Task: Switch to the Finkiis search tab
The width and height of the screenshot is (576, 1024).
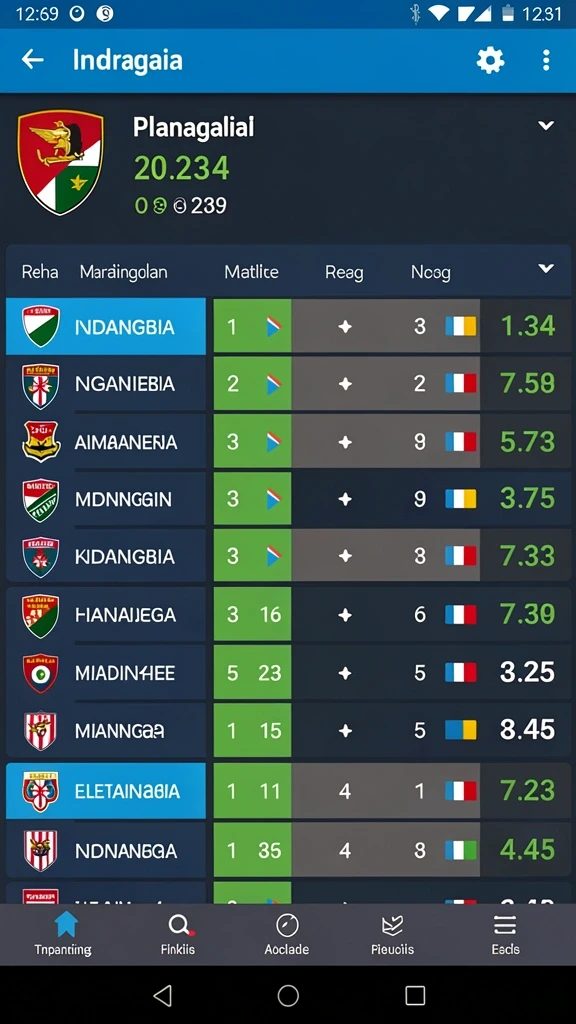Action: [178, 934]
